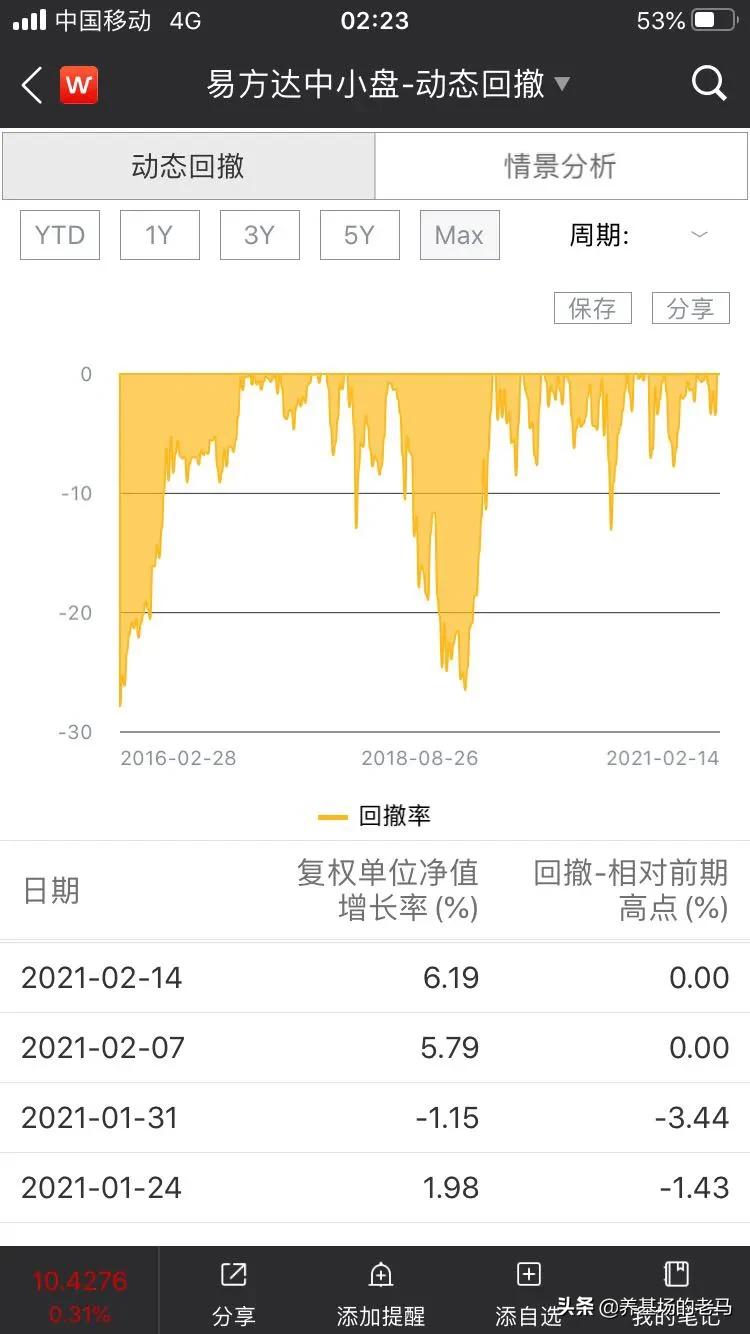This screenshot has height=1334, width=750.
Task: Expand the 周期 dropdown chevron
Action: pyautogui.click(x=699, y=235)
